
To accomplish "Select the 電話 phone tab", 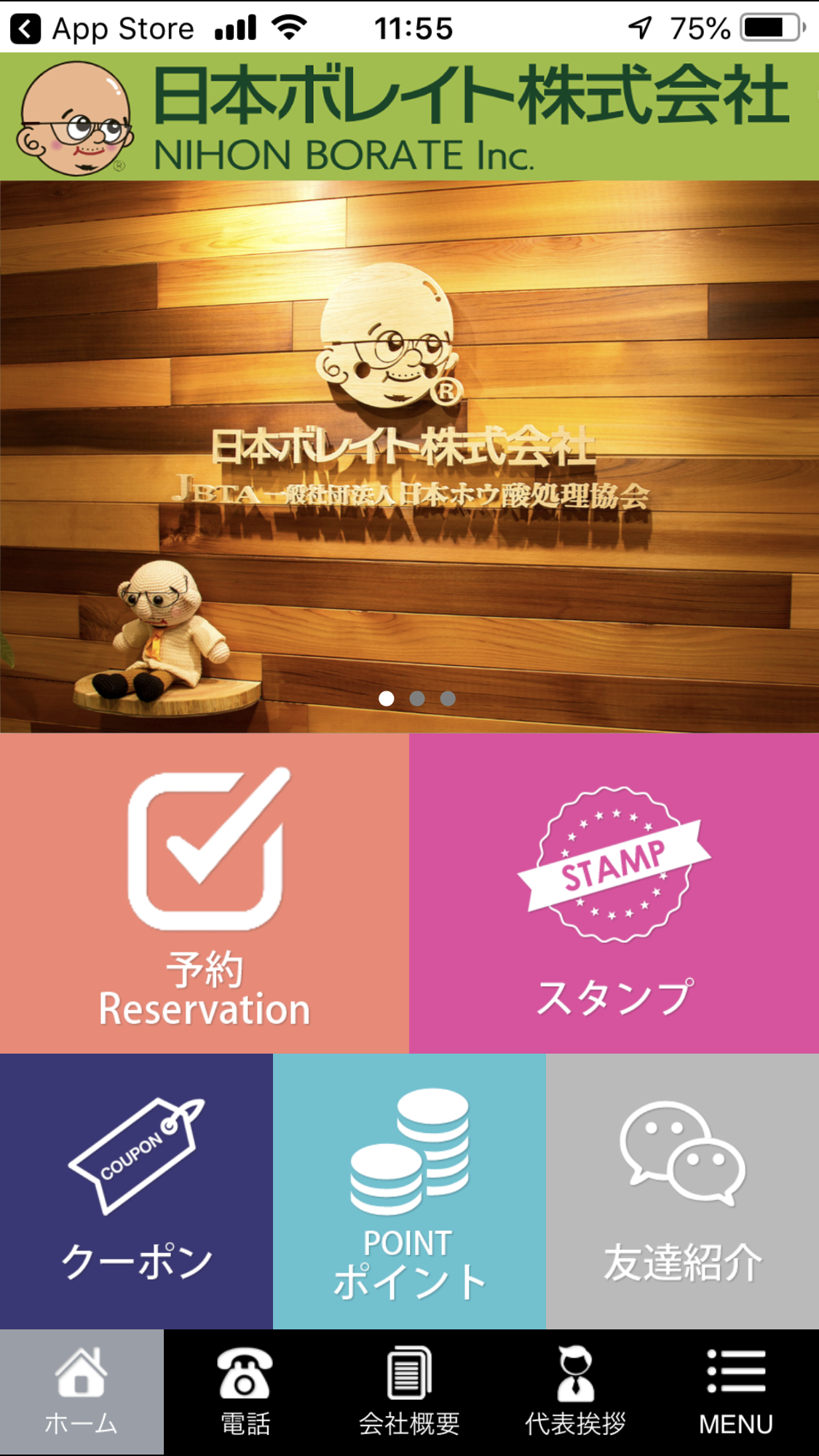I will pyautogui.click(x=245, y=1392).
